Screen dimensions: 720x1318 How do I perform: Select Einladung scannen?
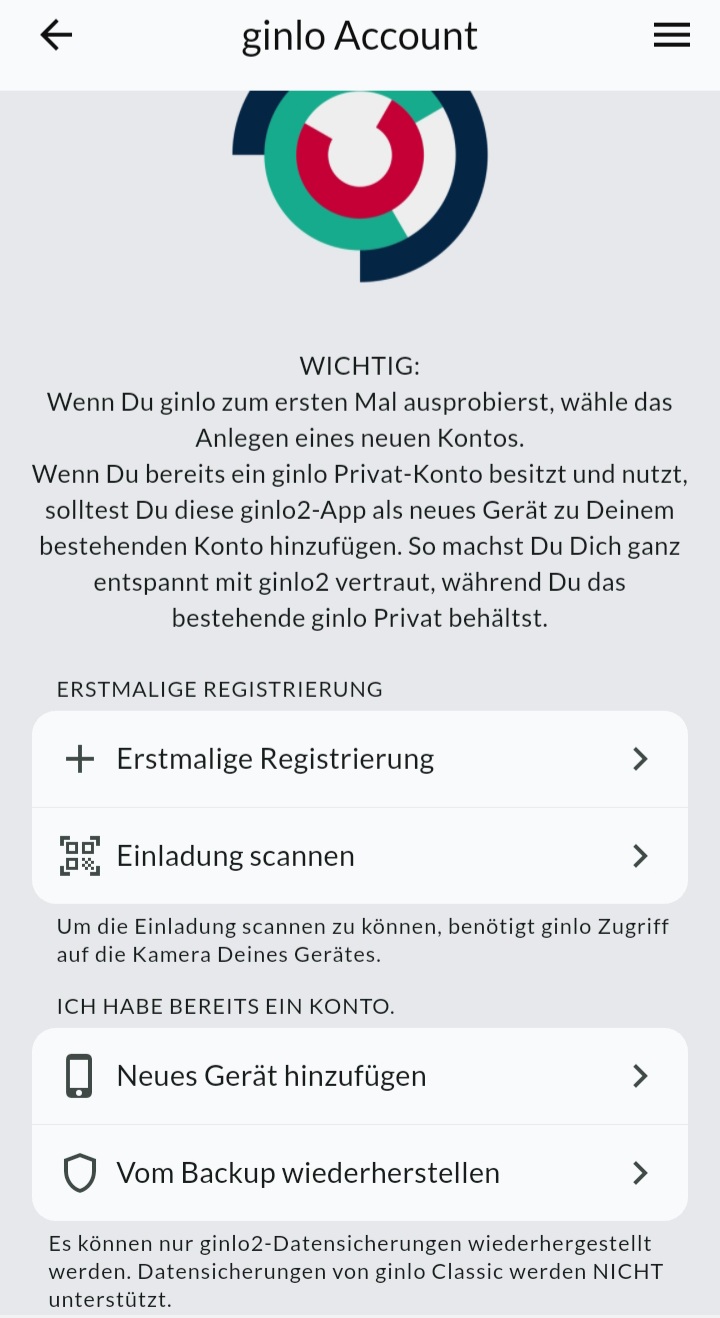coord(360,856)
